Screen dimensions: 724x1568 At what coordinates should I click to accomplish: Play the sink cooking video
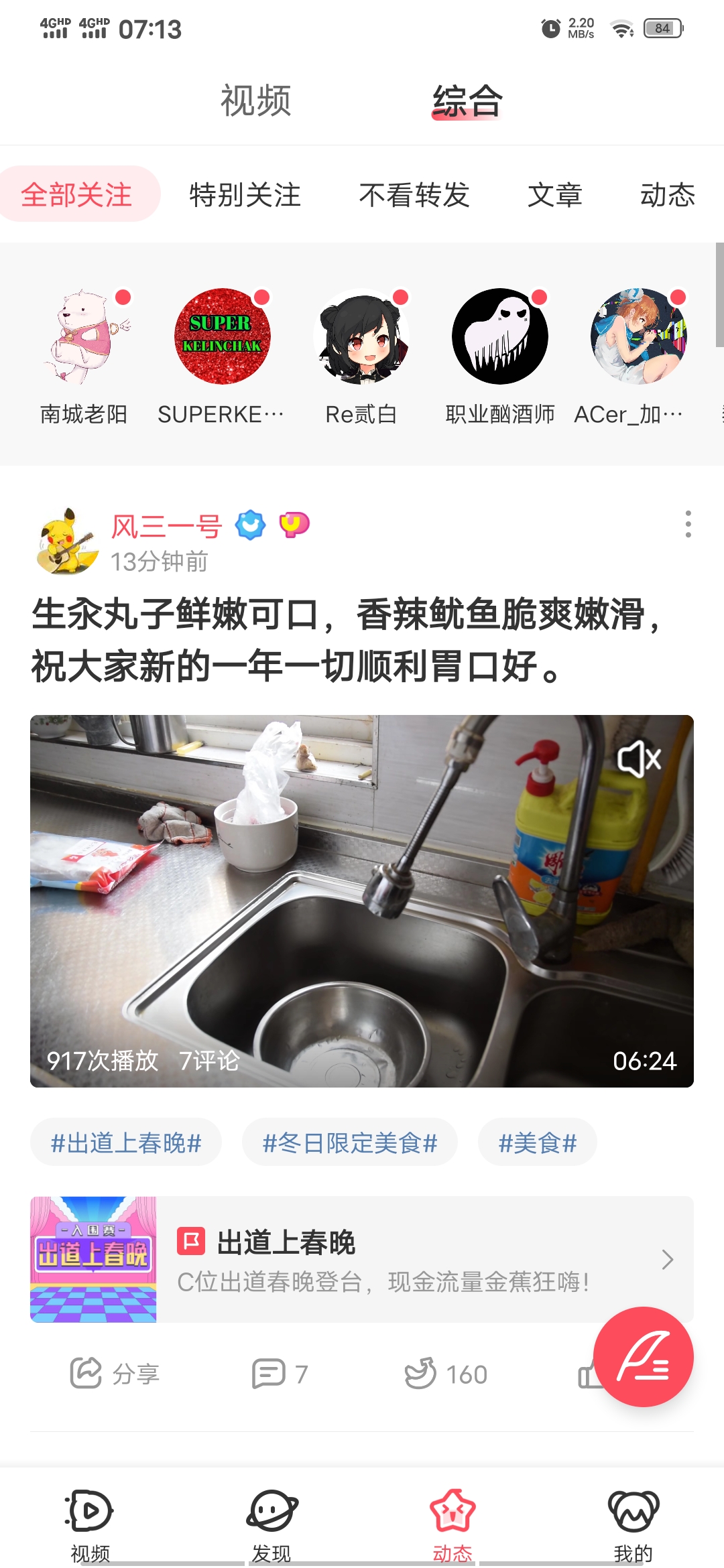click(x=362, y=901)
